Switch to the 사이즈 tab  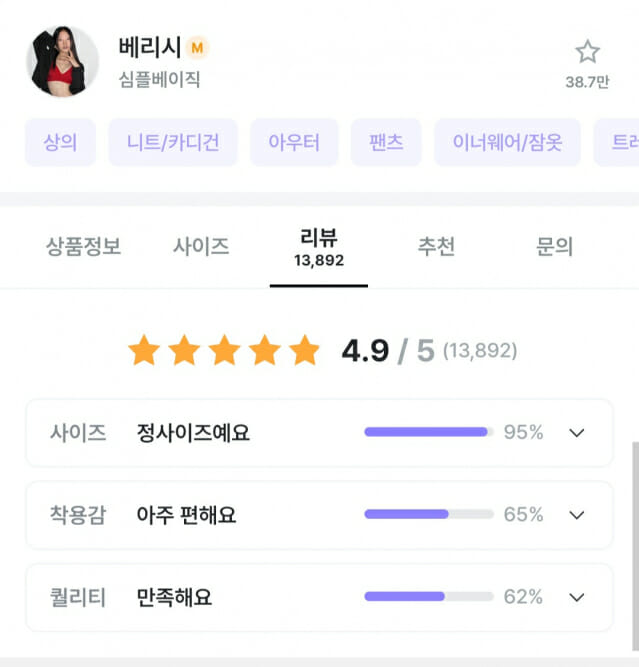[201, 246]
